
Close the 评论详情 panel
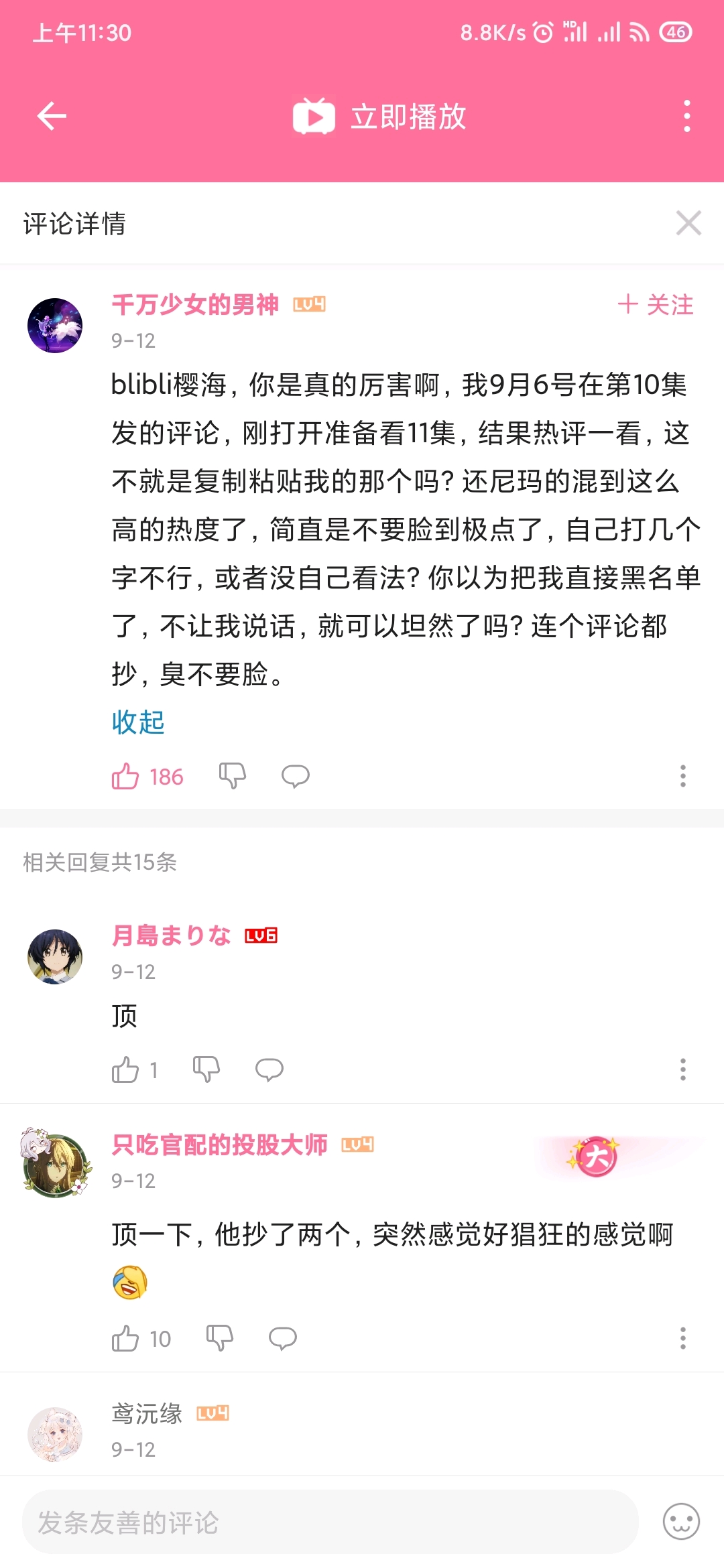point(688,223)
